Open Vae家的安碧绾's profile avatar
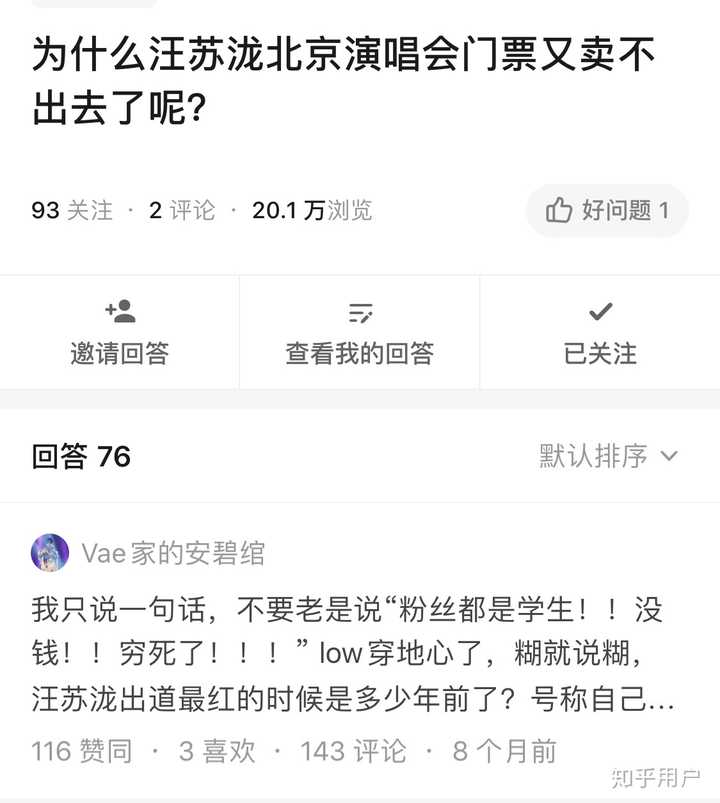The height and width of the screenshot is (803, 720). 50,553
